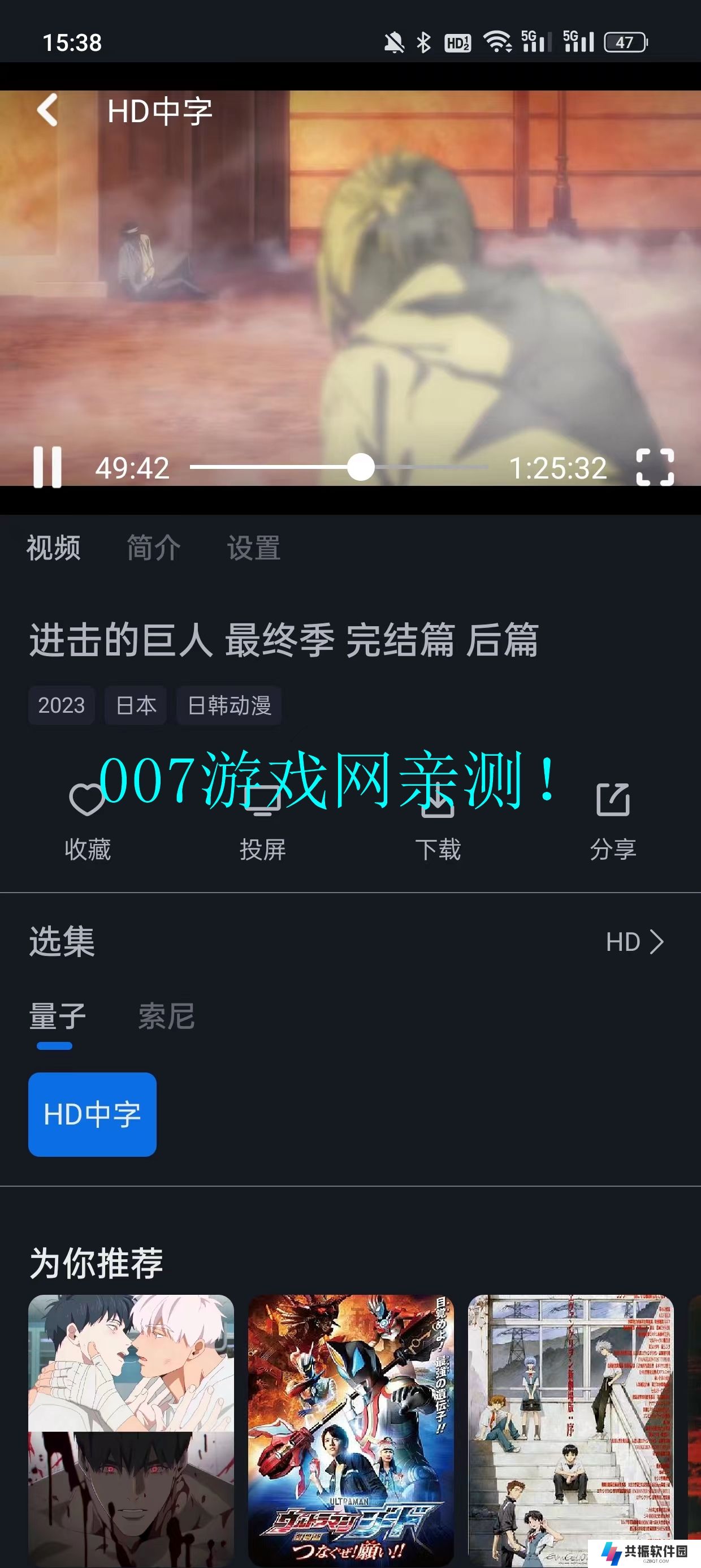Switch to the 索尼 source tab

pos(166,1016)
